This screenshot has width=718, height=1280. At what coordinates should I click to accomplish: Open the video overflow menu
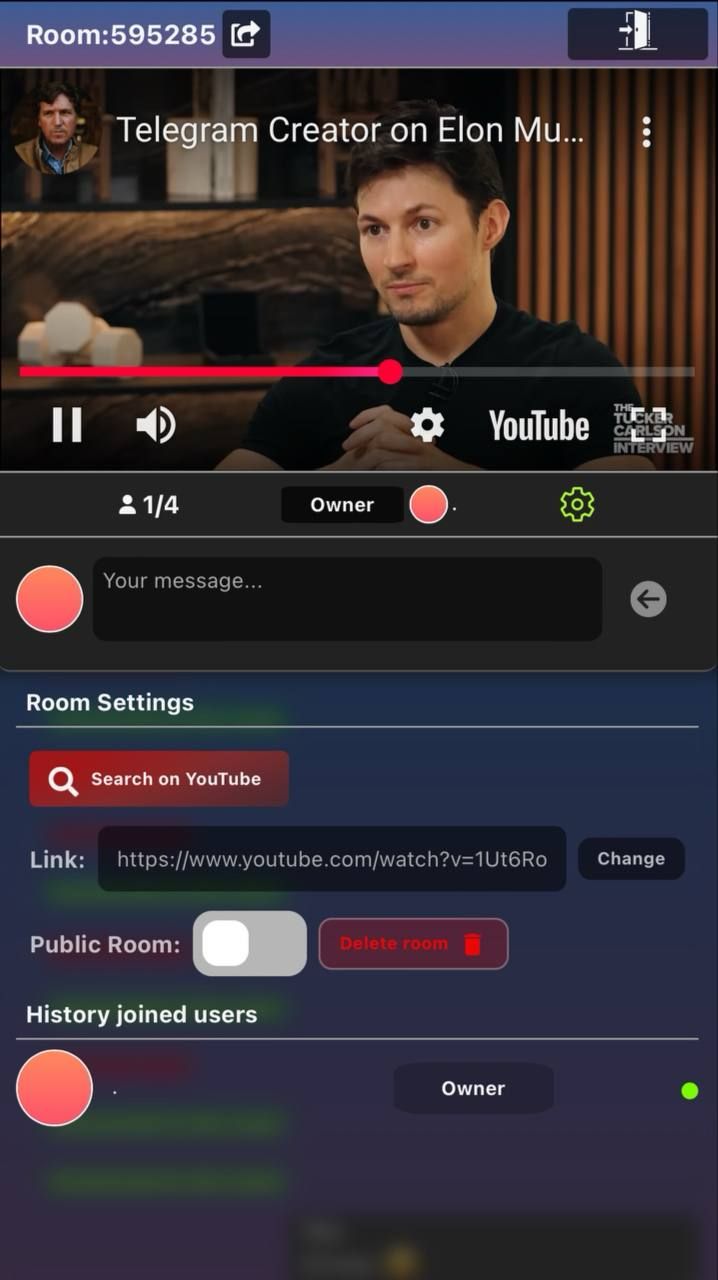point(647,131)
